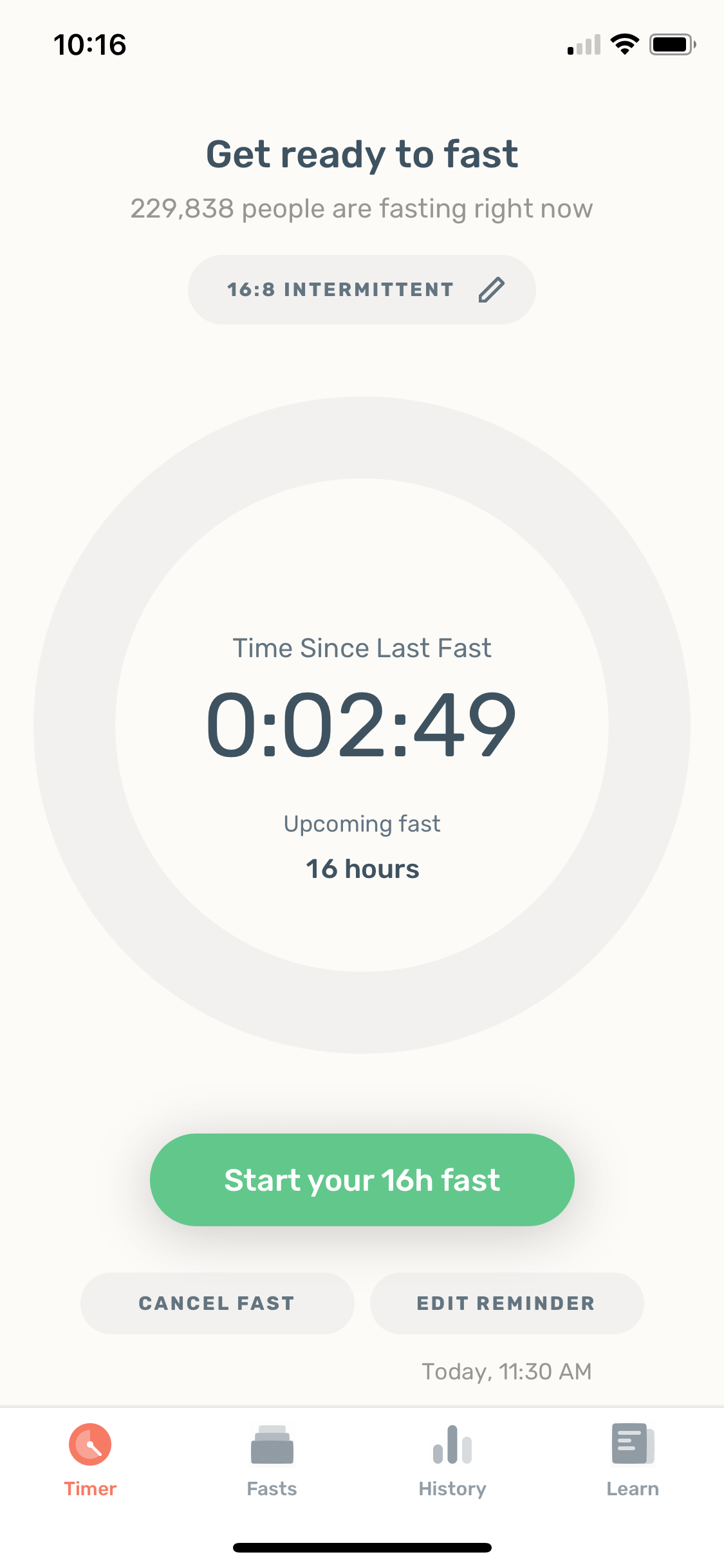Image resolution: width=724 pixels, height=1568 pixels.
Task: Start your 16h fast
Action: click(362, 1180)
